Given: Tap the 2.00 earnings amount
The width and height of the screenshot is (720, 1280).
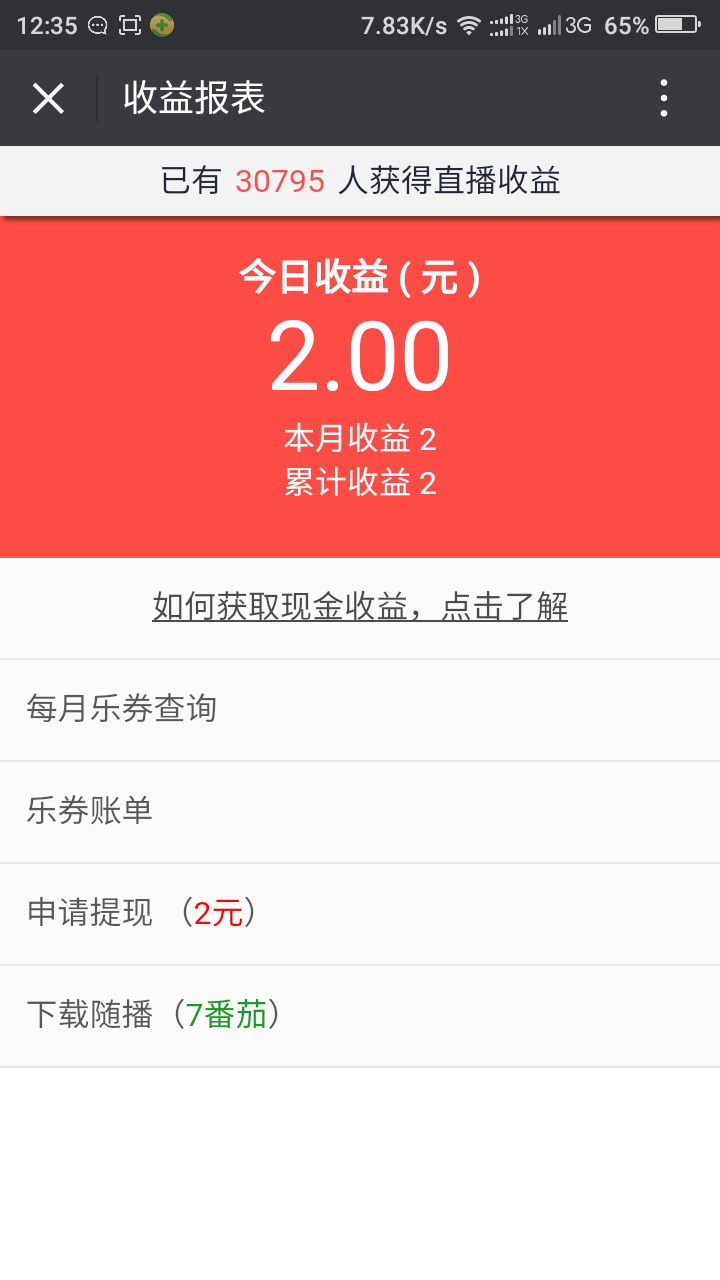Looking at the screenshot, I should [360, 353].
